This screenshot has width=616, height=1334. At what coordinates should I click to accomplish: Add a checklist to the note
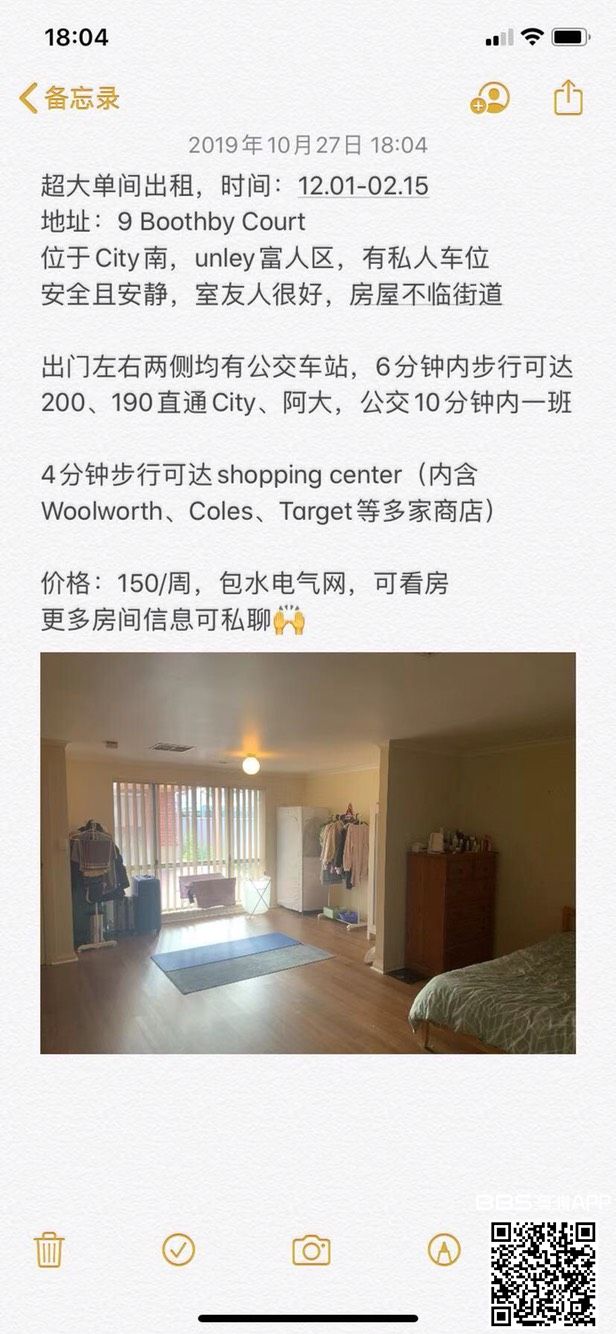(179, 1249)
